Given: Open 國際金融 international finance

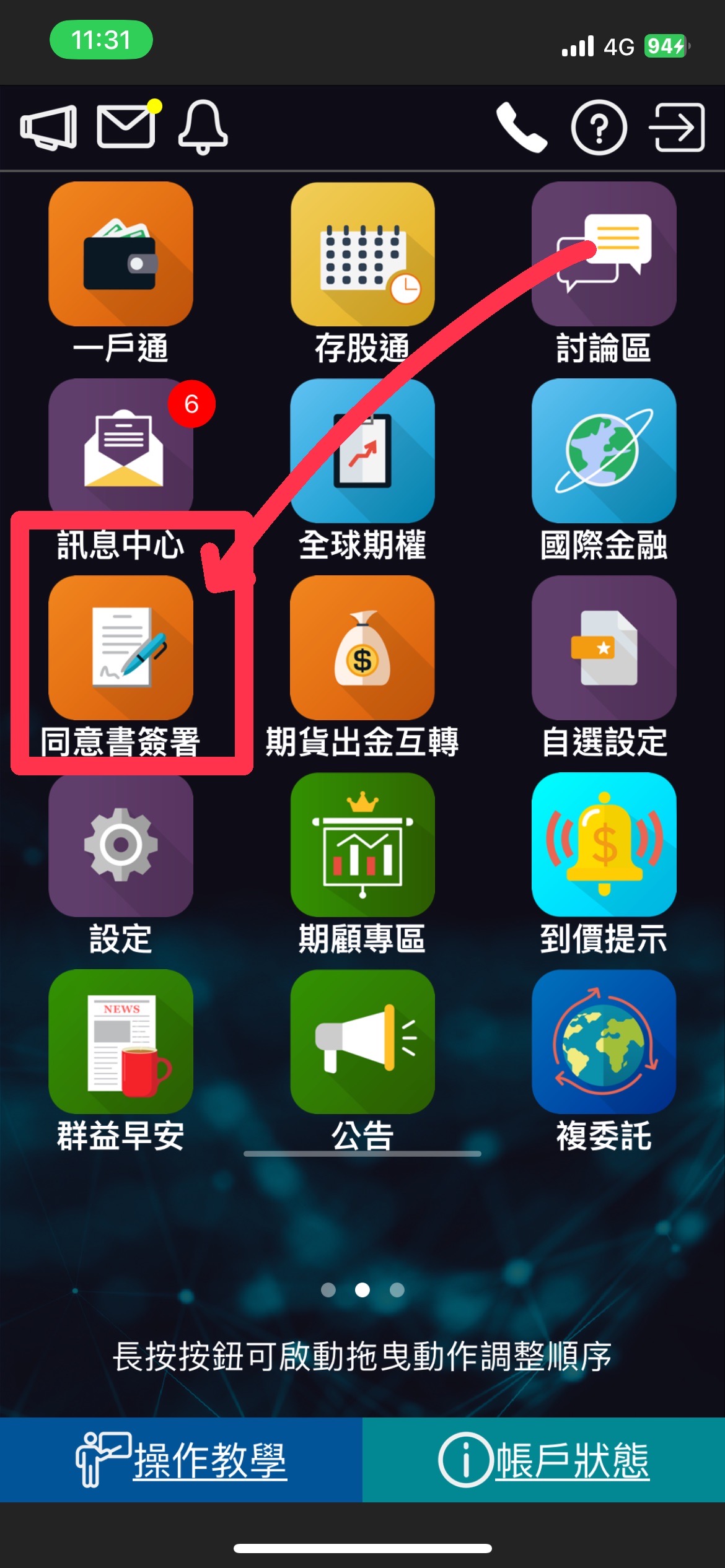Looking at the screenshot, I should pos(604,451).
